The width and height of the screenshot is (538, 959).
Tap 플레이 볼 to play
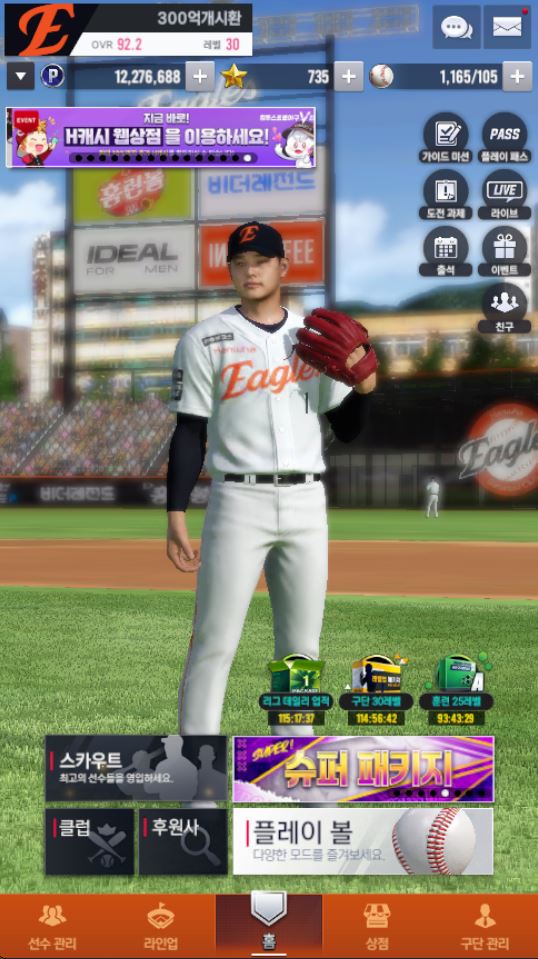(363, 842)
